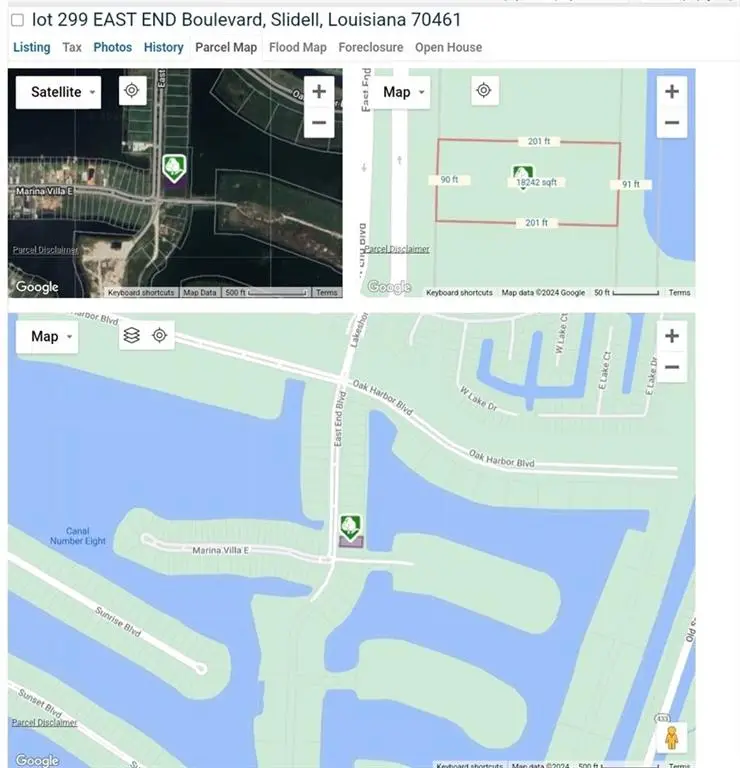Open Keyboard shortcuts on the parcel dimensions map
The height and width of the screenshot is (768, 740).
tap(459, 293)
